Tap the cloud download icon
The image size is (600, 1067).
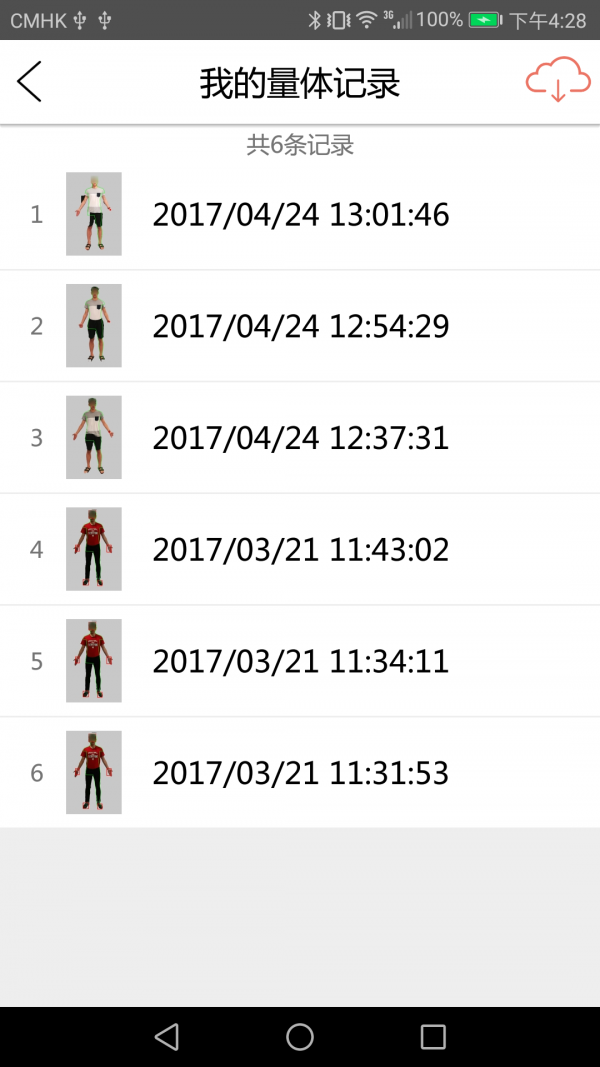pyautogui.click(x=558, y=80)
